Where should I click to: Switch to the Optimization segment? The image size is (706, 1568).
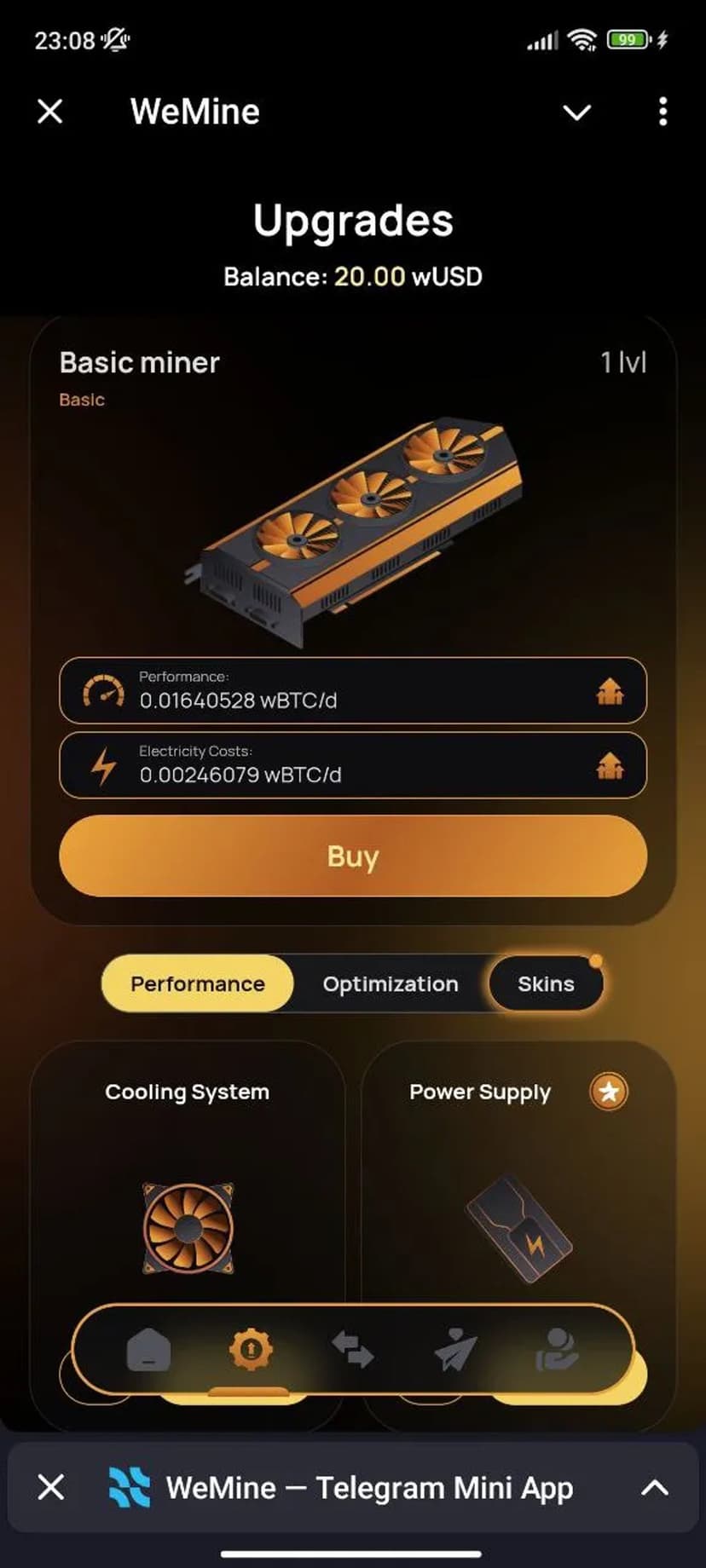[x=391, y=983]
